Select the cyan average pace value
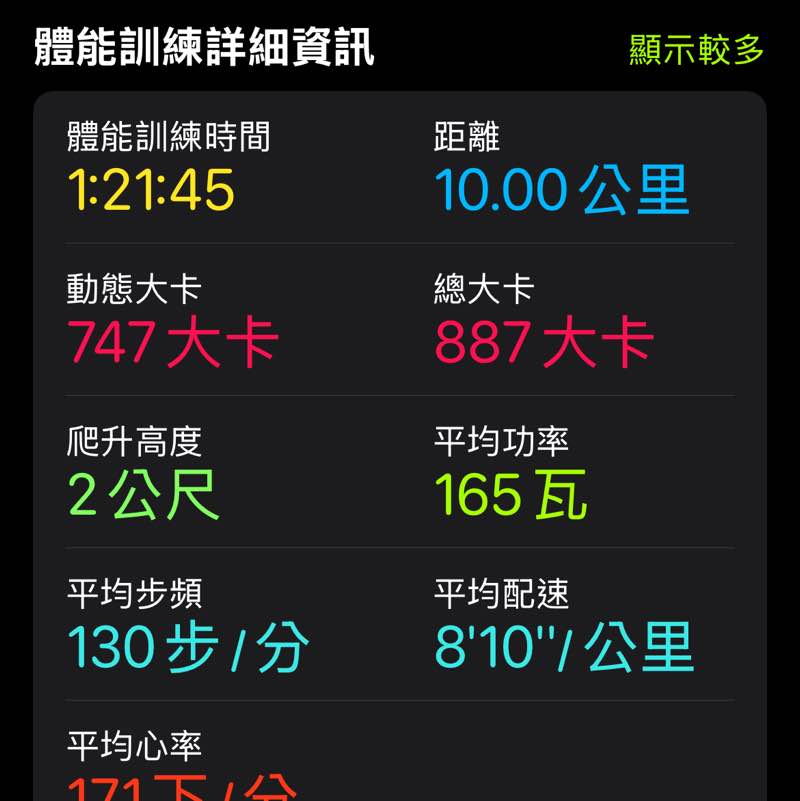The width and height of the screenshot is (800, 801). (x=565, y=645)
